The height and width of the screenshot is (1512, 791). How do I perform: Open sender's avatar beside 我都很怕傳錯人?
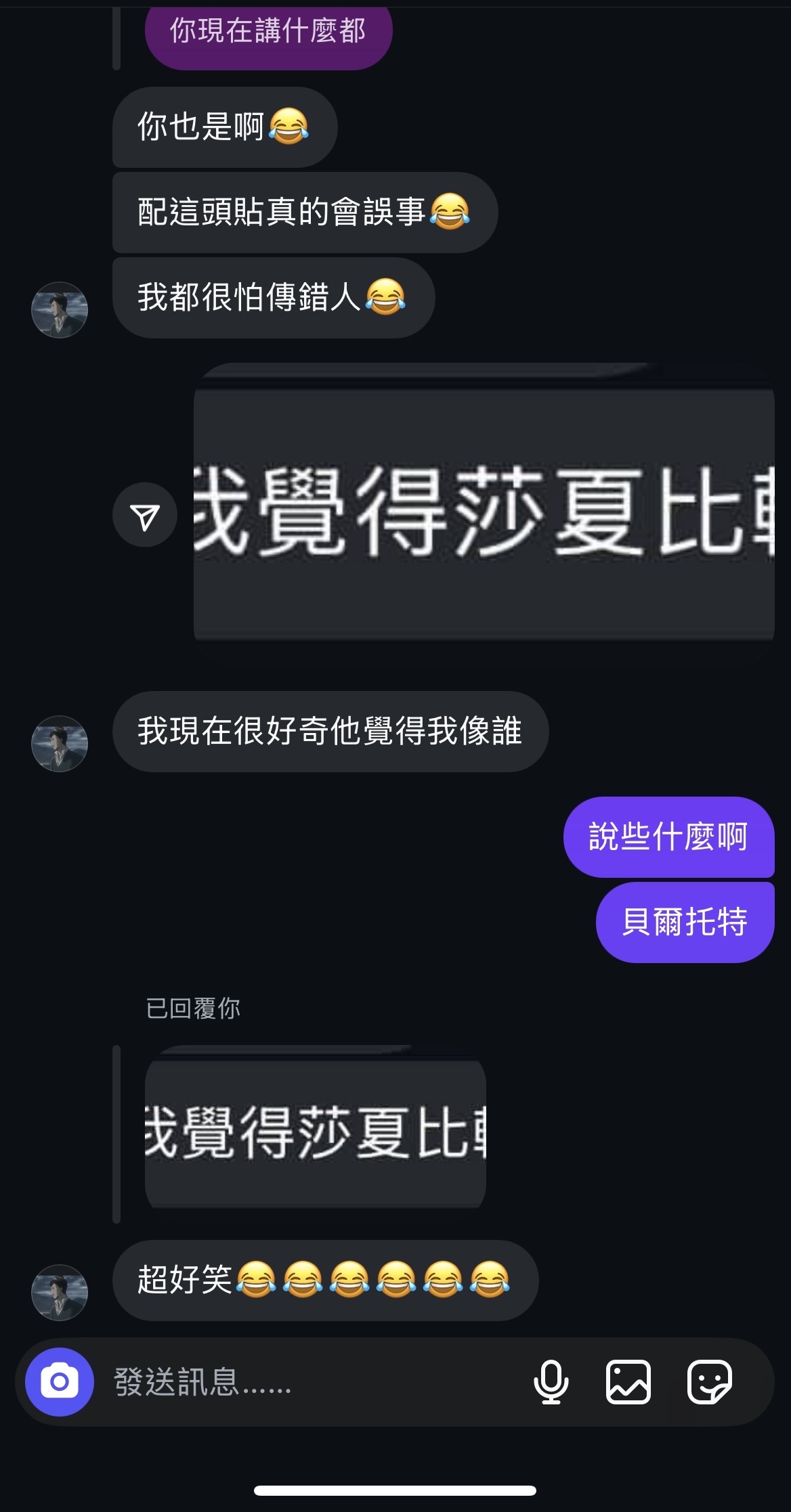pos(60,310)
